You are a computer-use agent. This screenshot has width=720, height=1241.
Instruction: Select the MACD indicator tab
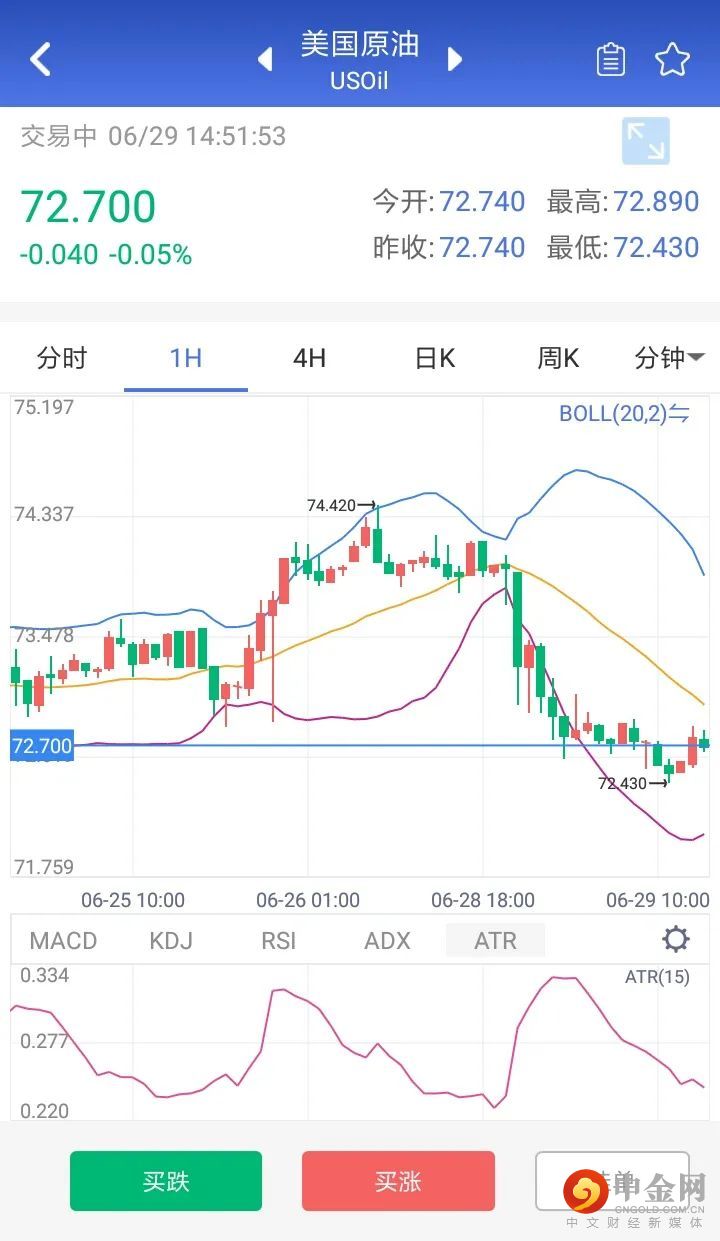(x=63, y=940)
